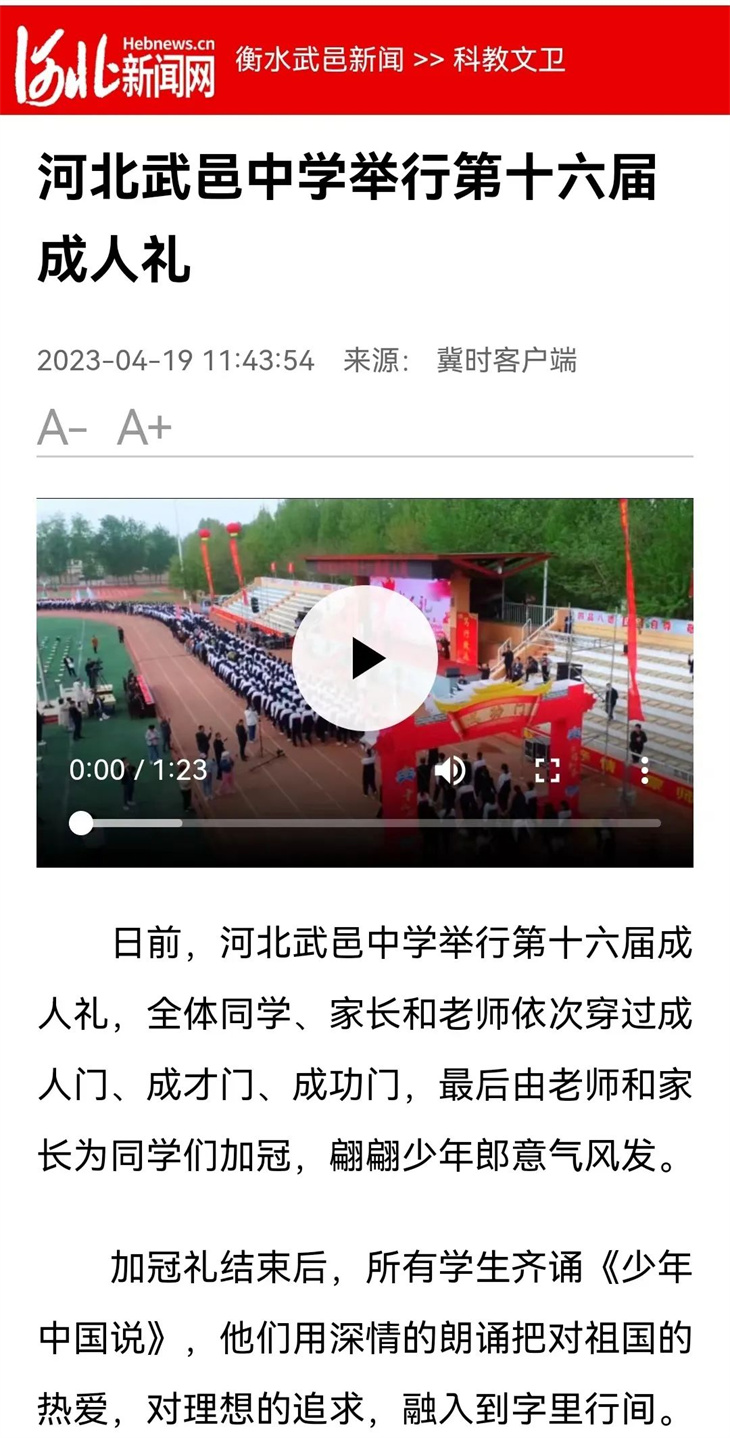730x1438 pixels.
Task: Enter fullscreen video mode
Action: pyautogui.click(x=547, y=769)
